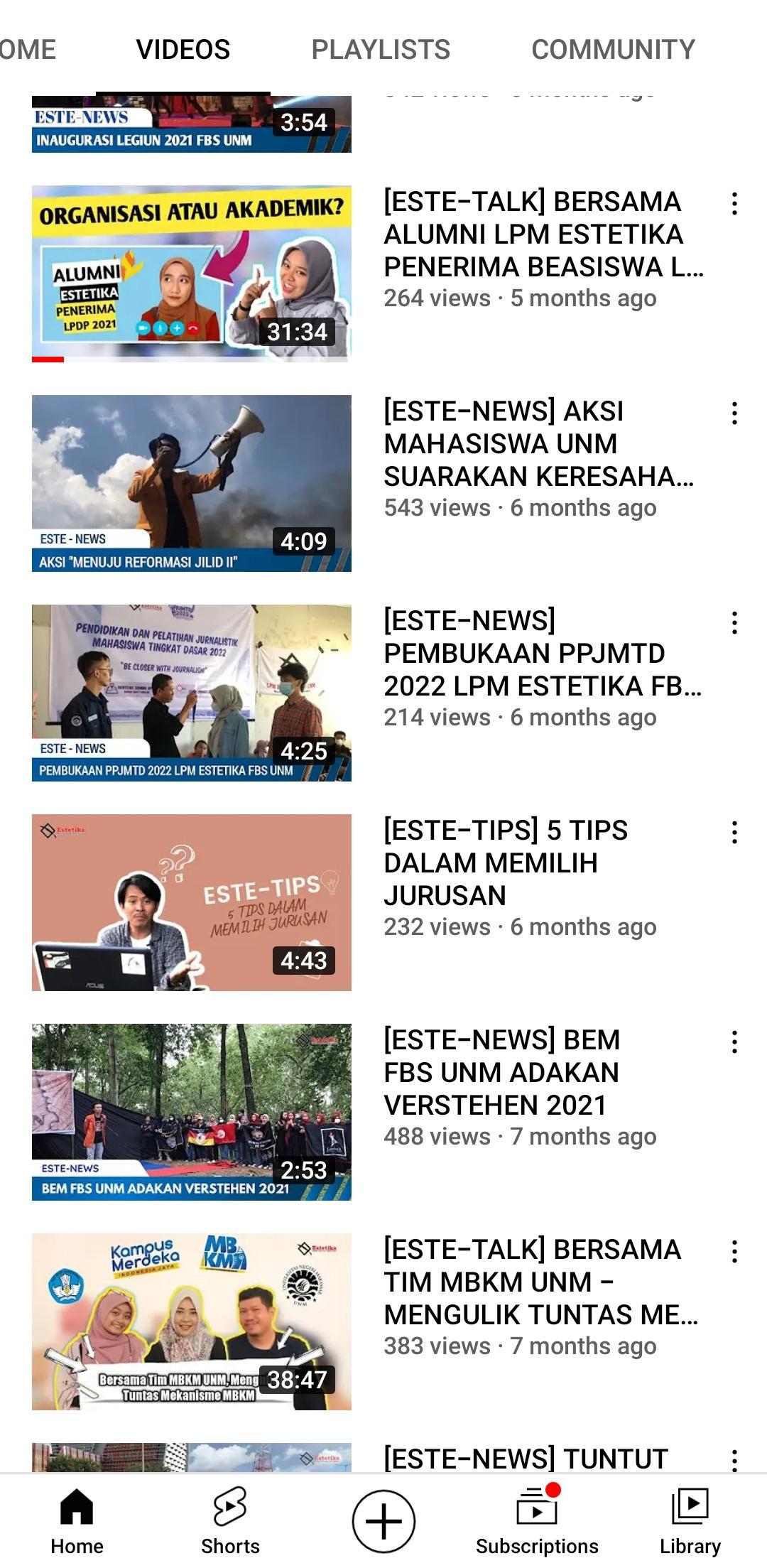Open more options for Aksi Mahasiswa UNM video
This screenshot has height=1568, width=767.
(734, 413)
